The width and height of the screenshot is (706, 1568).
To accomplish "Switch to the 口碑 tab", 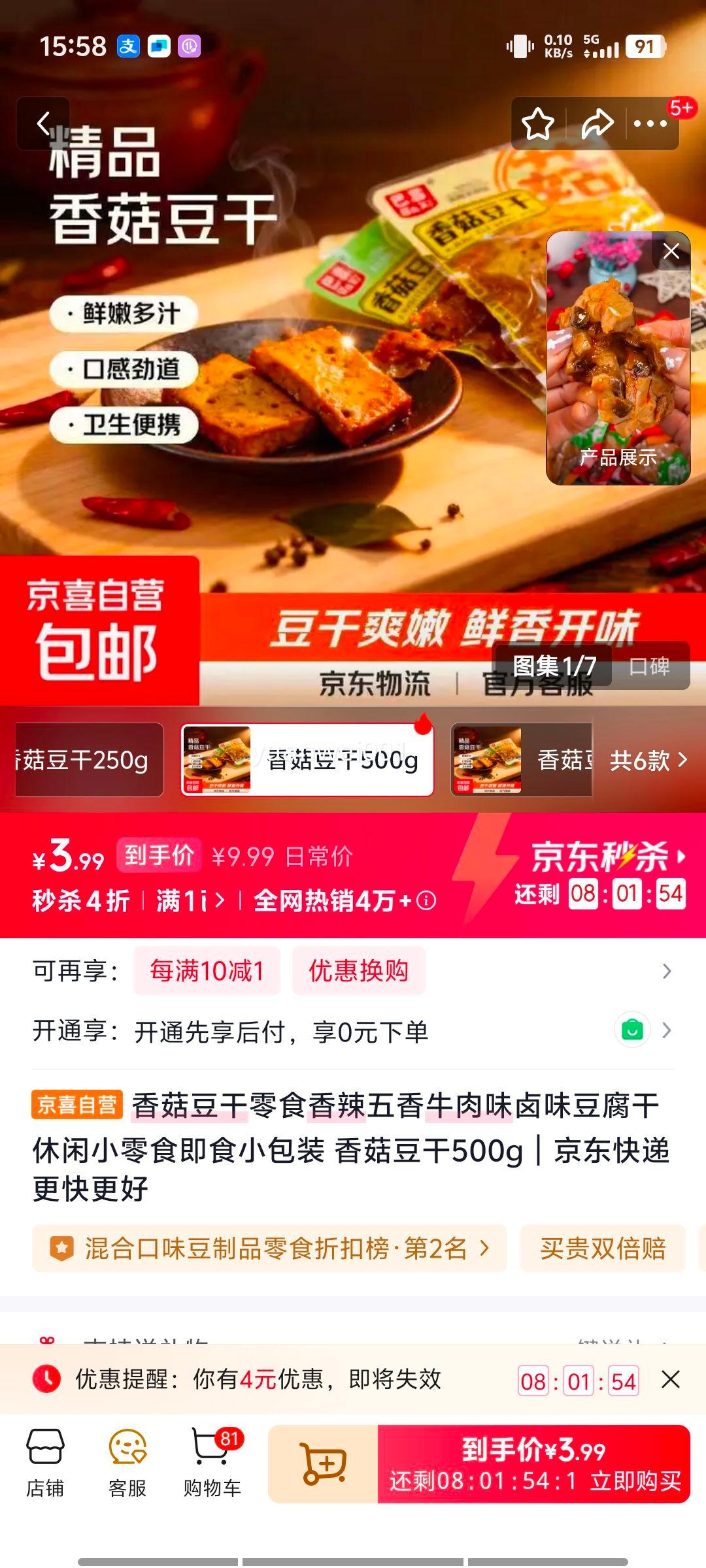I will [651, 668].
